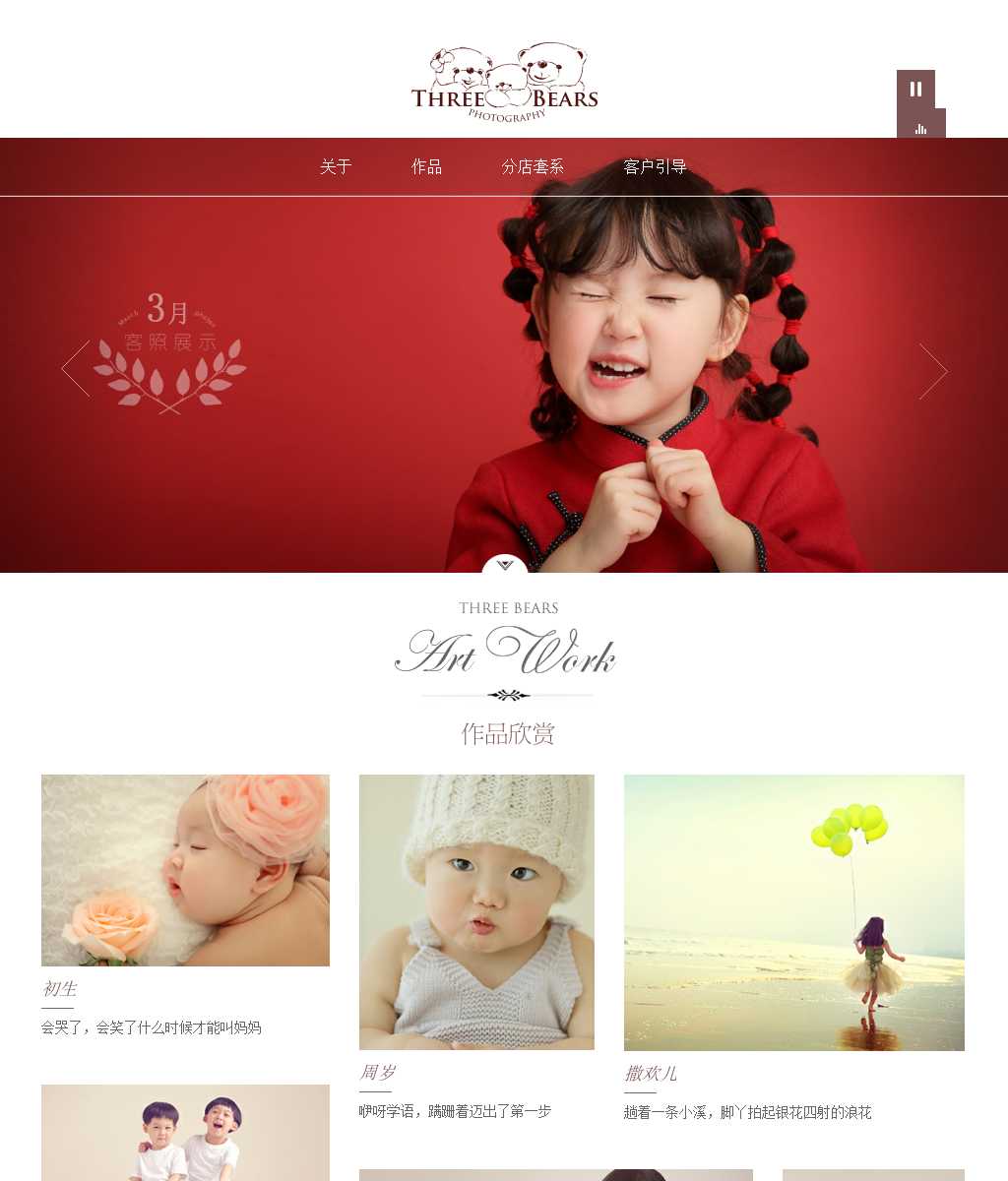This screenshot has height=1181, width=1008.
Task: Open 分店套系 in the navigation bar
Action: pyautogui.click(x=533, y=167)
